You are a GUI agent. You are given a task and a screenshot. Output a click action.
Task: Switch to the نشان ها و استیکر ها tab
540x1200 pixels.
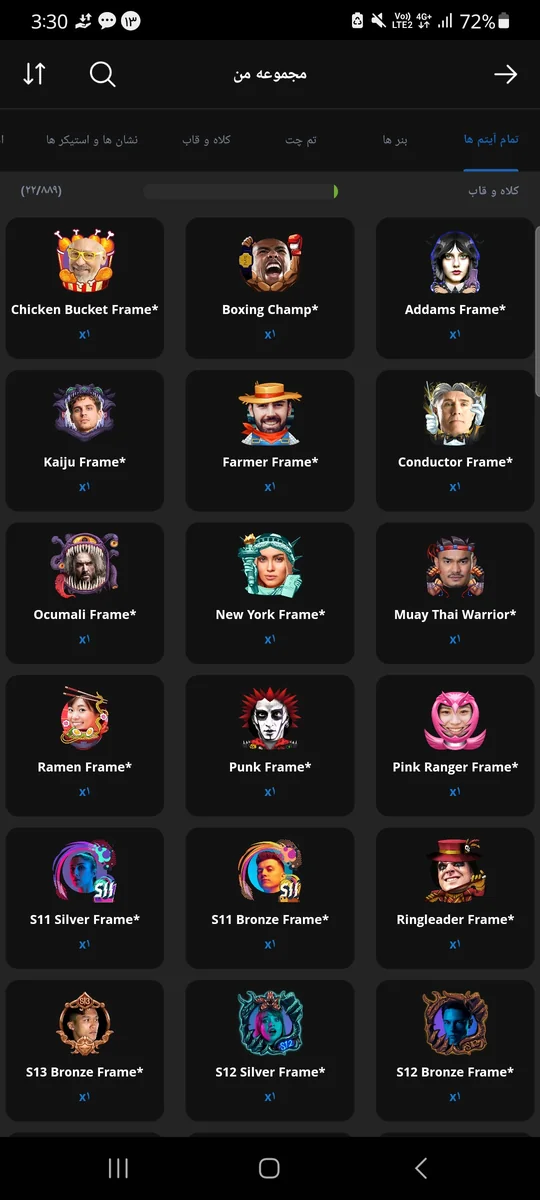click(92, 140)
